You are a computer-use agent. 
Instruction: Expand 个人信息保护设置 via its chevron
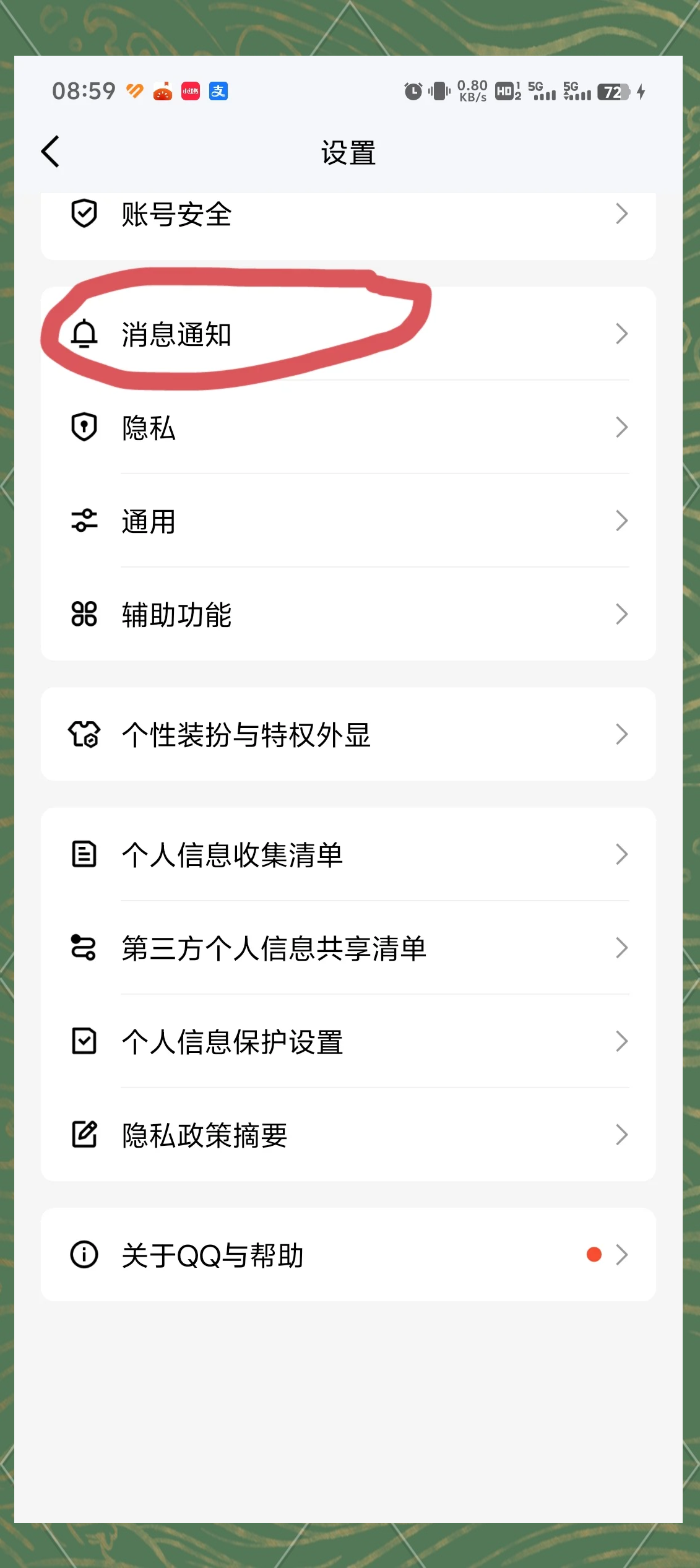623,1041
